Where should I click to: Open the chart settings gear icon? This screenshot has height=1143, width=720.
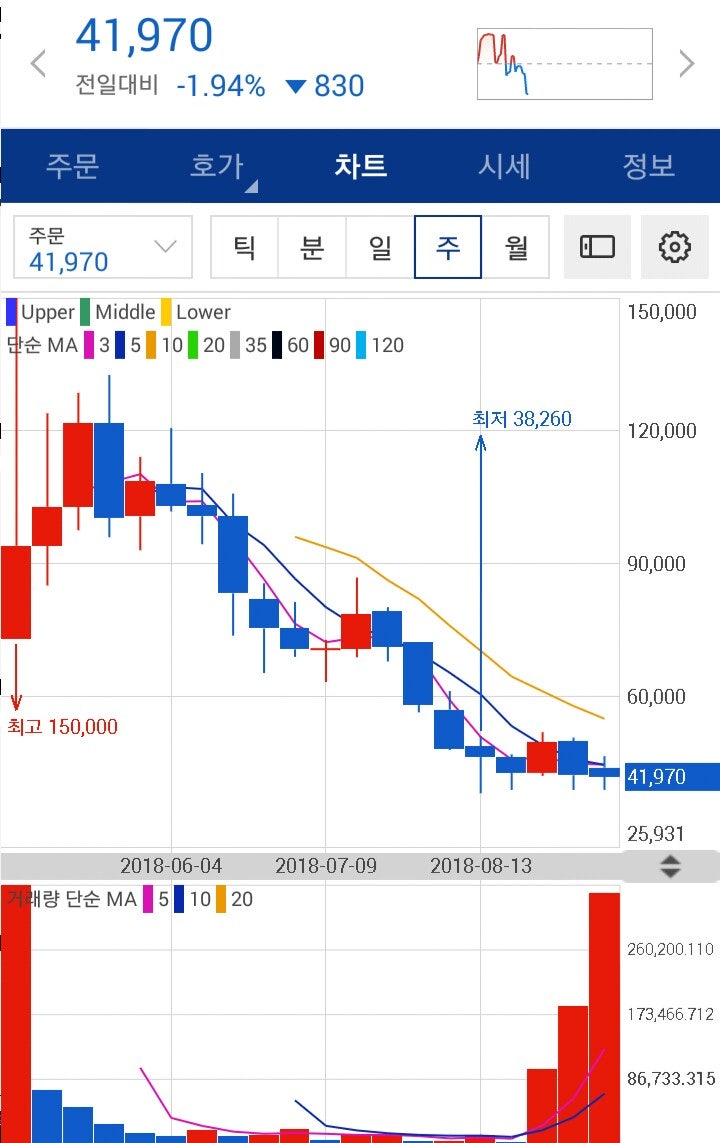[x=675, y=247]
